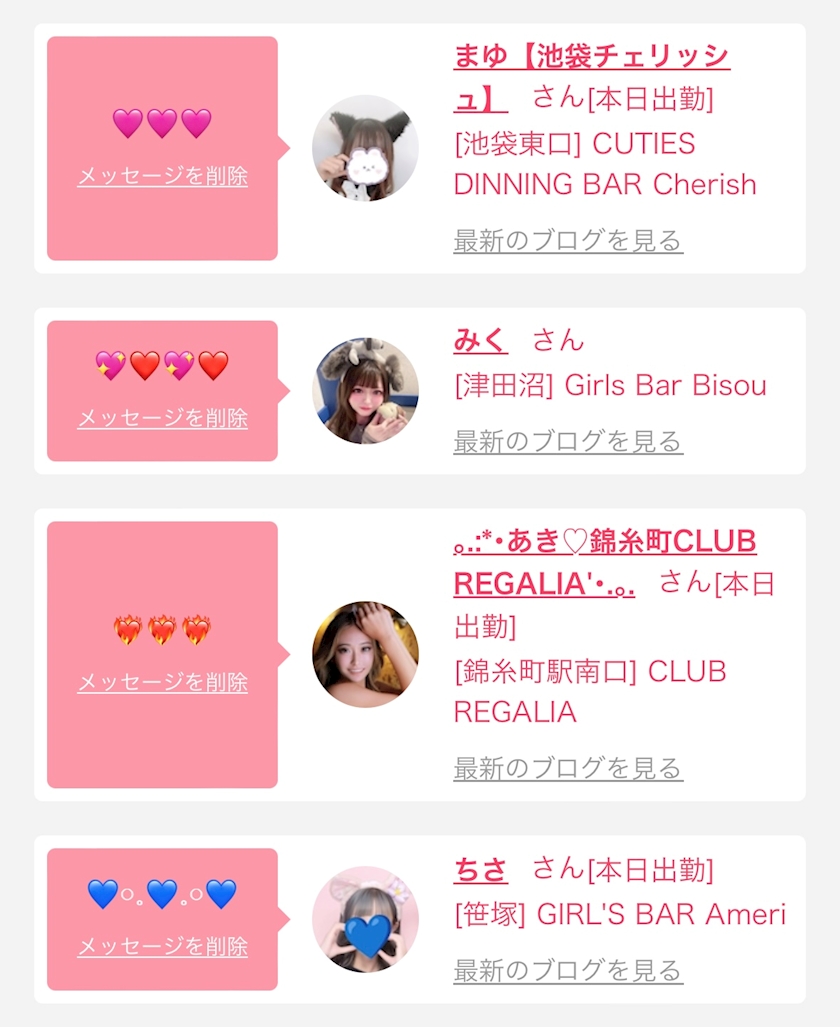The width and height of the screenshot is (840, 1027).
Task: Open あき♡錦糸町CLUB REGALIA profile link
Action: (605, 562)
